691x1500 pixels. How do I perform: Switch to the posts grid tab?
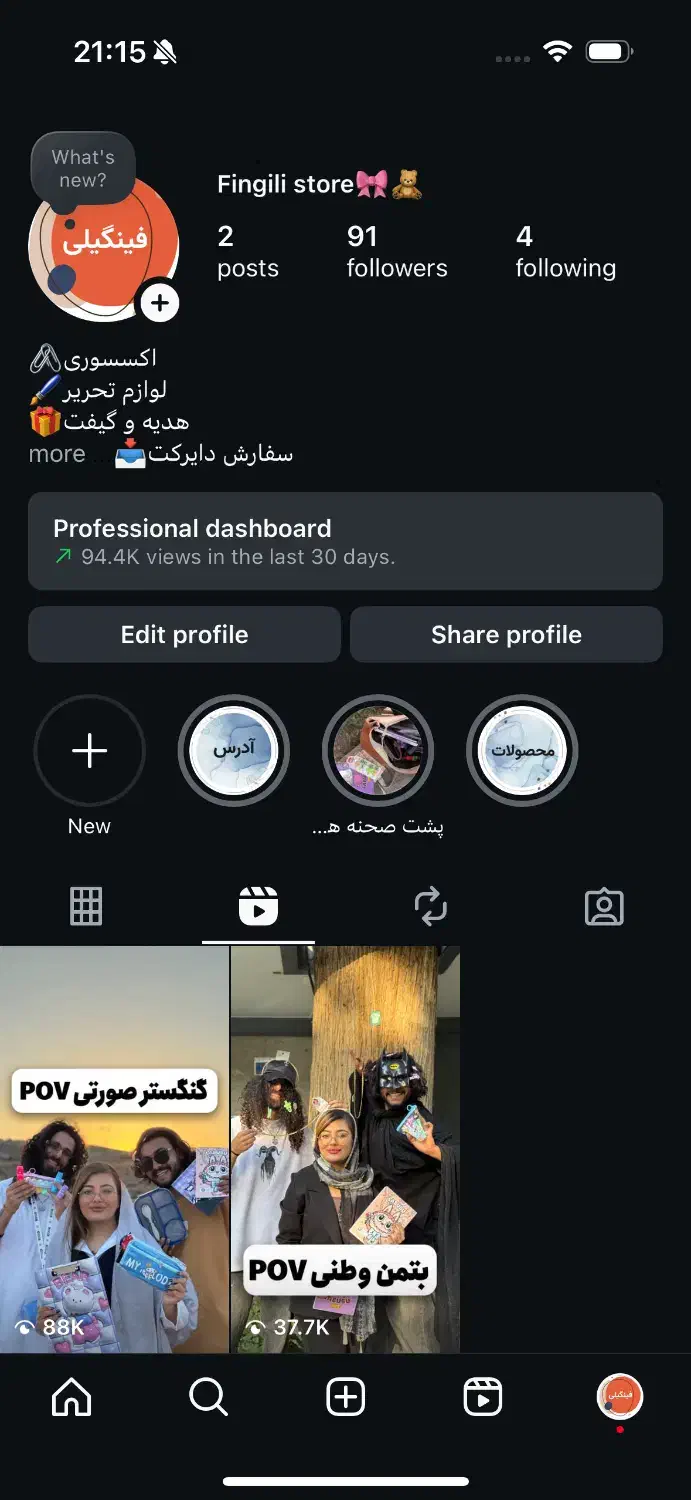(x=86, y=906)
